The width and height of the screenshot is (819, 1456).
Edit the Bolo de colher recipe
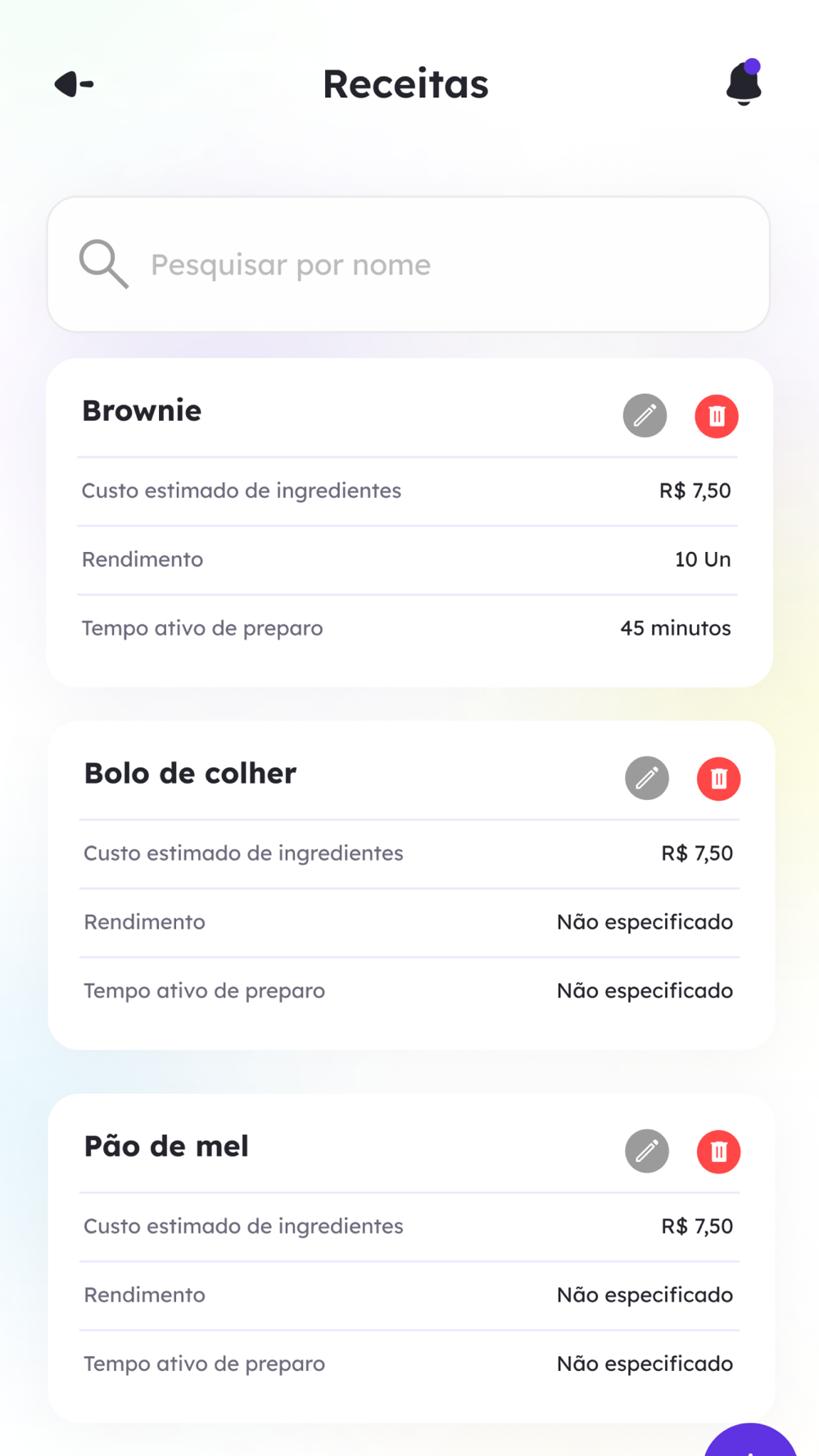(x=647, y=778)
